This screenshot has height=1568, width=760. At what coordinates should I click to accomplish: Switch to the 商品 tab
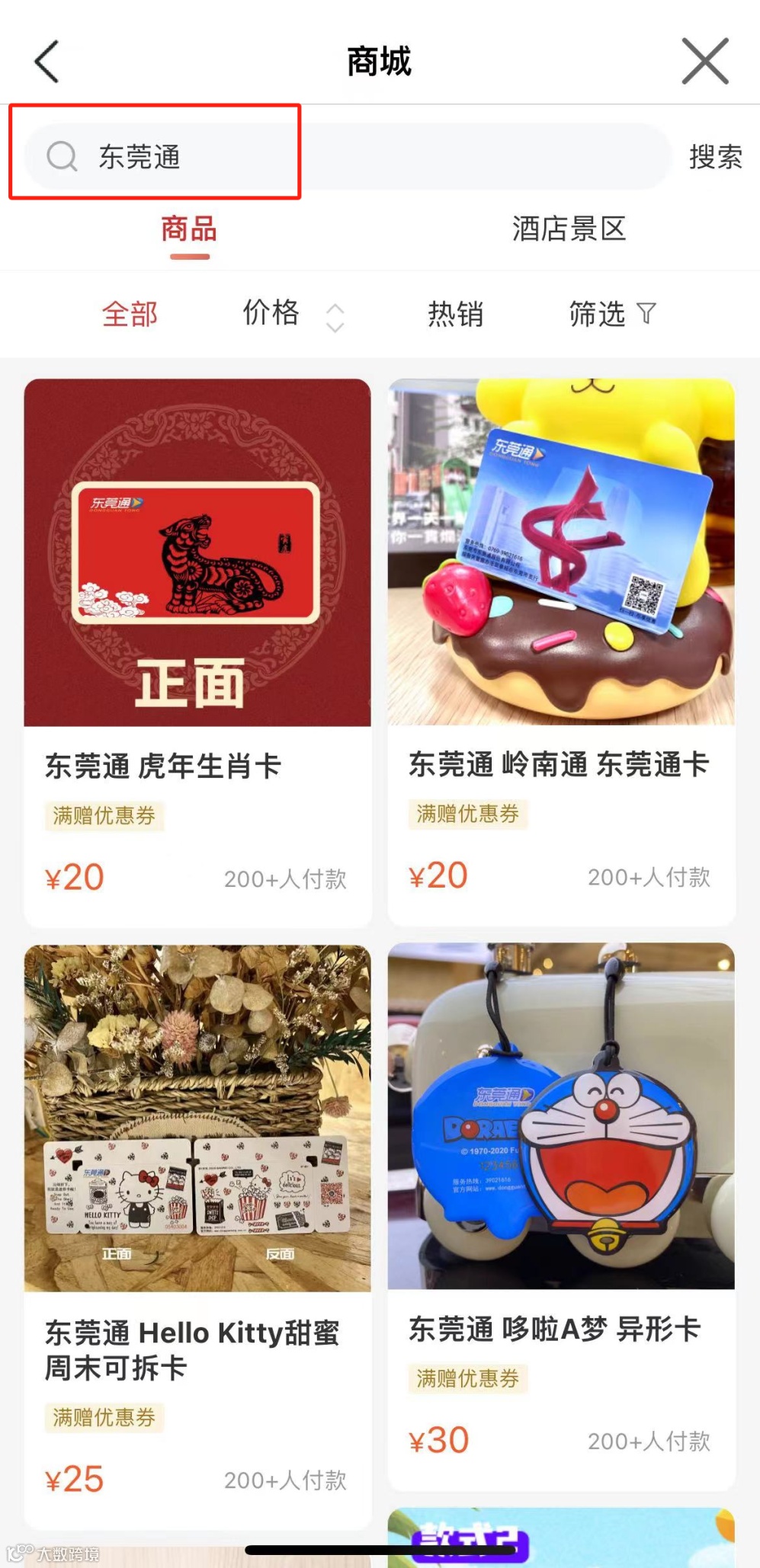189,229
